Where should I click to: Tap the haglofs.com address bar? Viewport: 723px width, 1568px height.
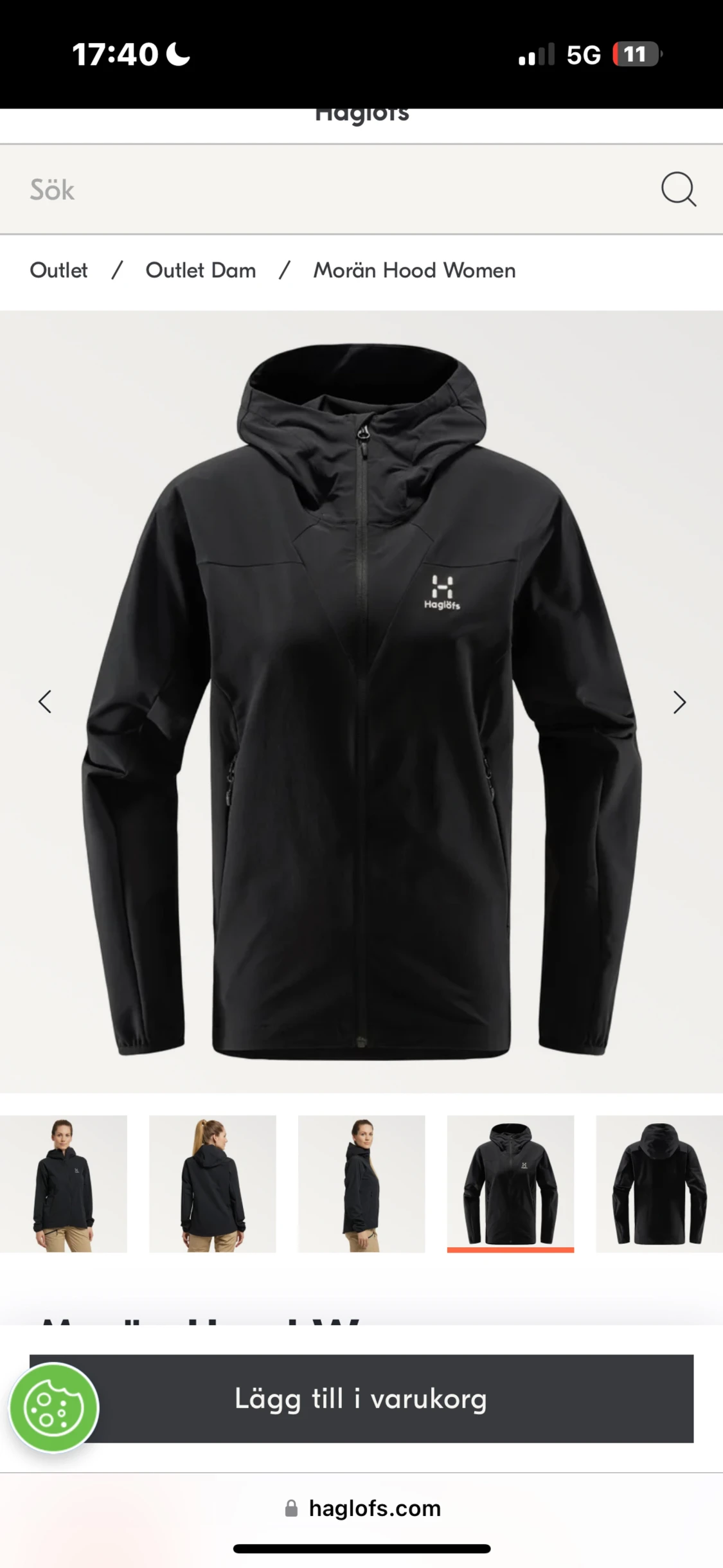coord(362,1508)
